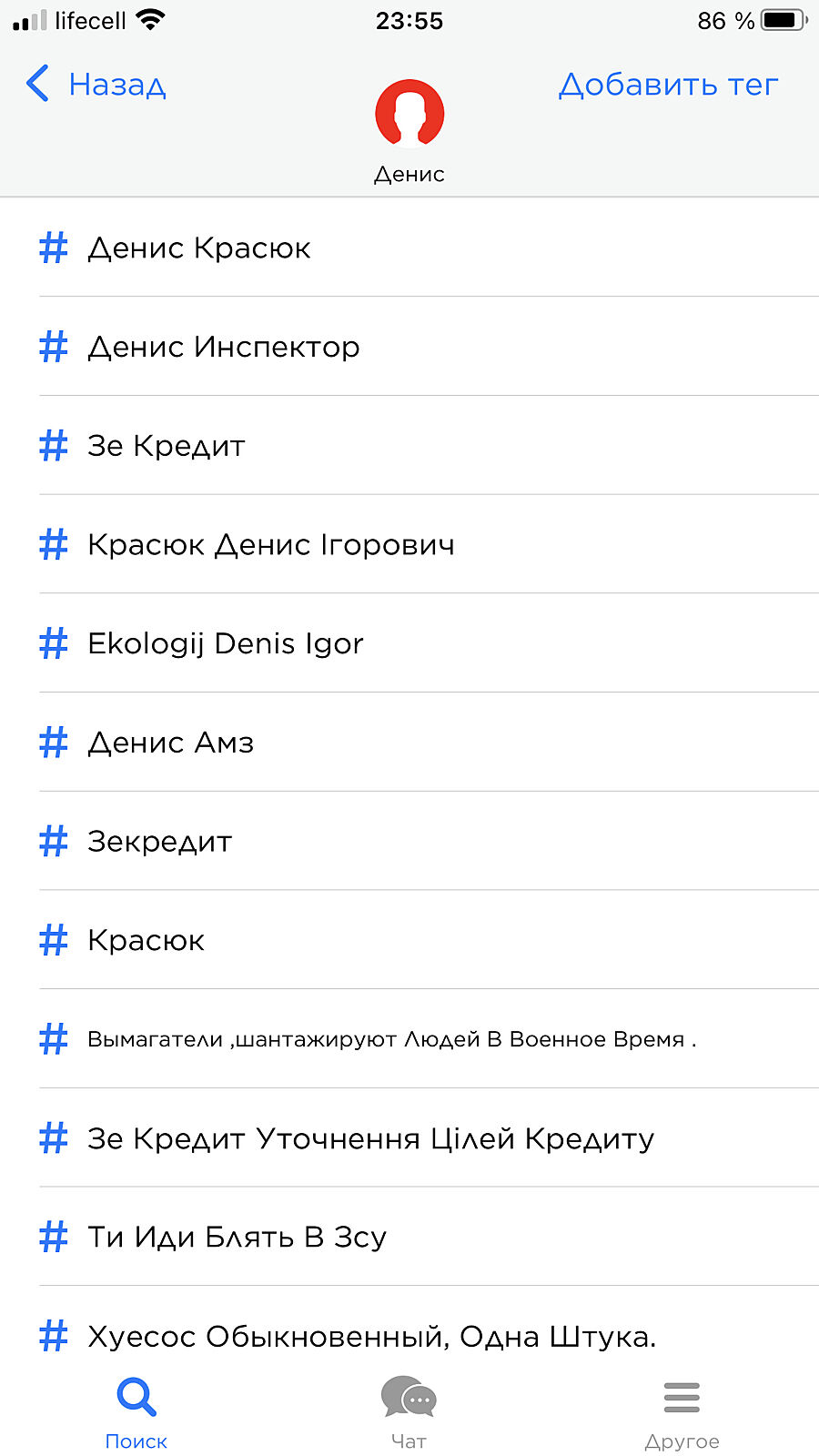Screen dimensions: 819x1456
Task: Choose the tag Зе Кредит
Action: coord(167,446)
